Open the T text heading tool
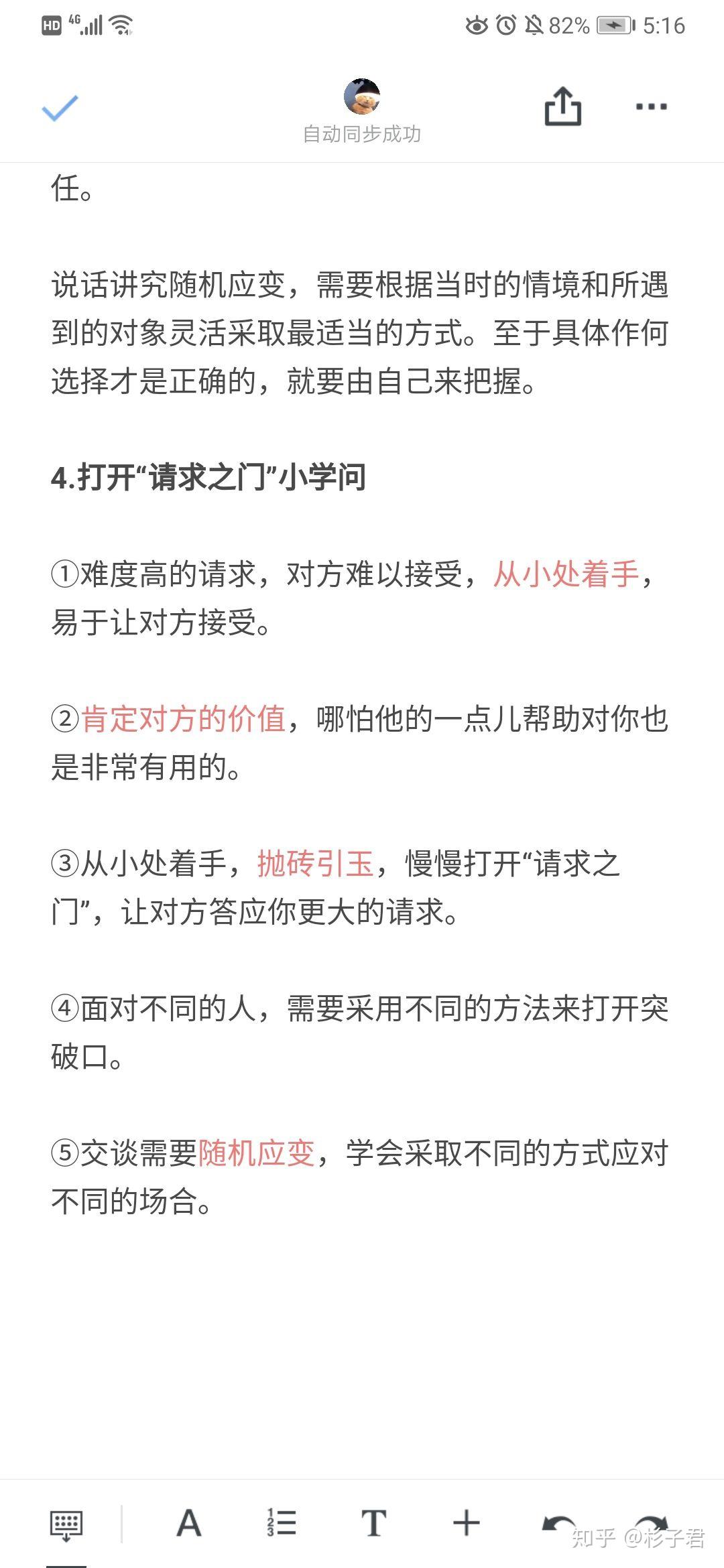This screenshot has width=724, height=1568. [x=373, y=1523]
